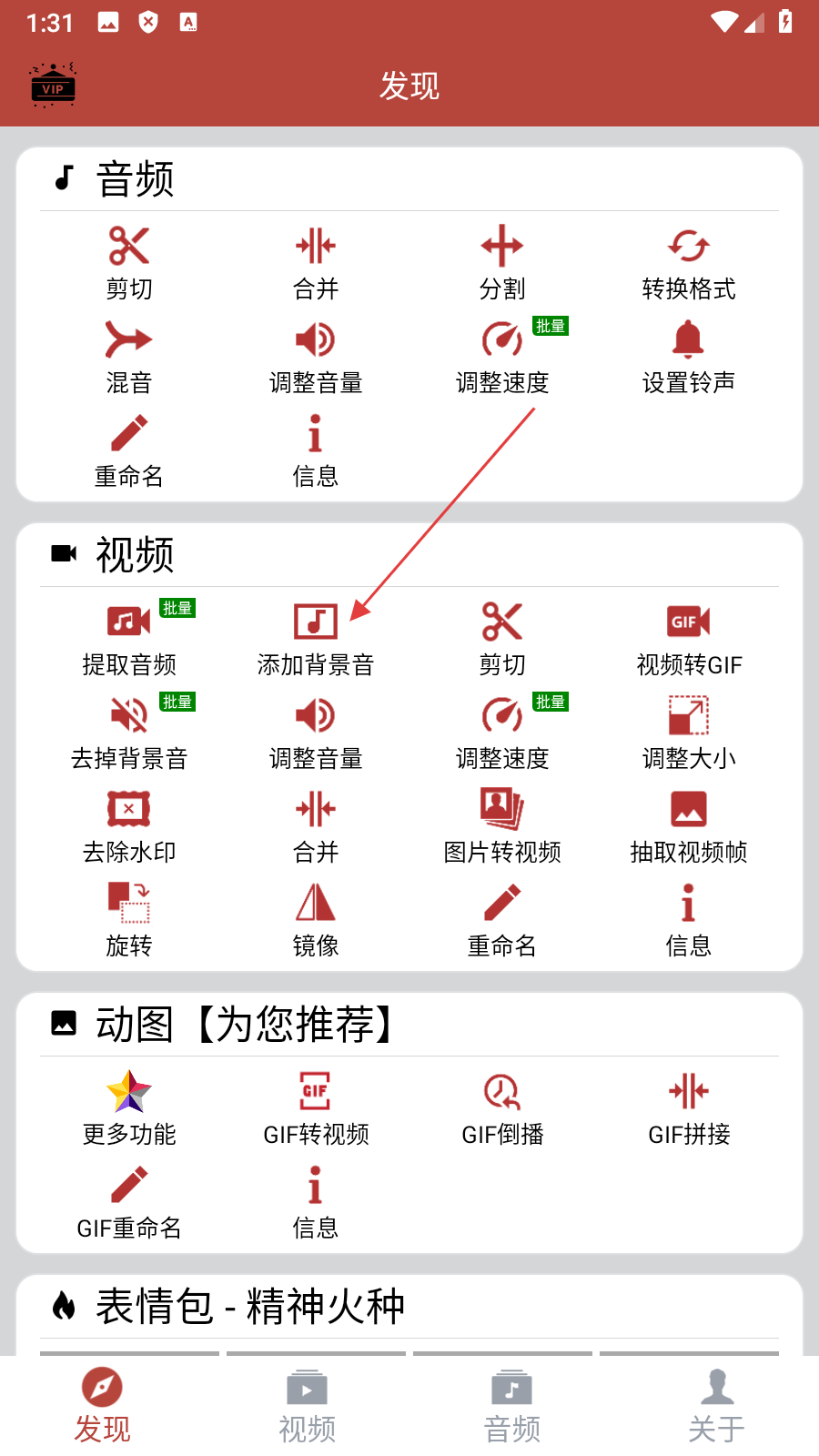This screenshot has height=1456, width=819.
Task: Choose 提取音频 to extract audio
Action: 129,639
